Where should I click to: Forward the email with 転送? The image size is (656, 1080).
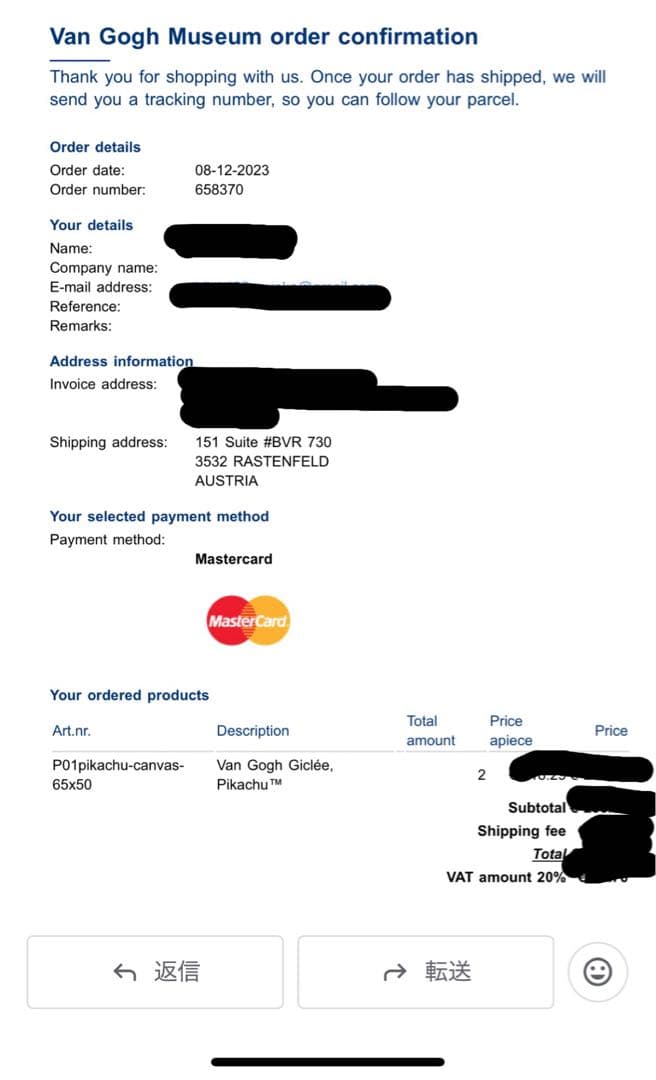pos(426,971)
